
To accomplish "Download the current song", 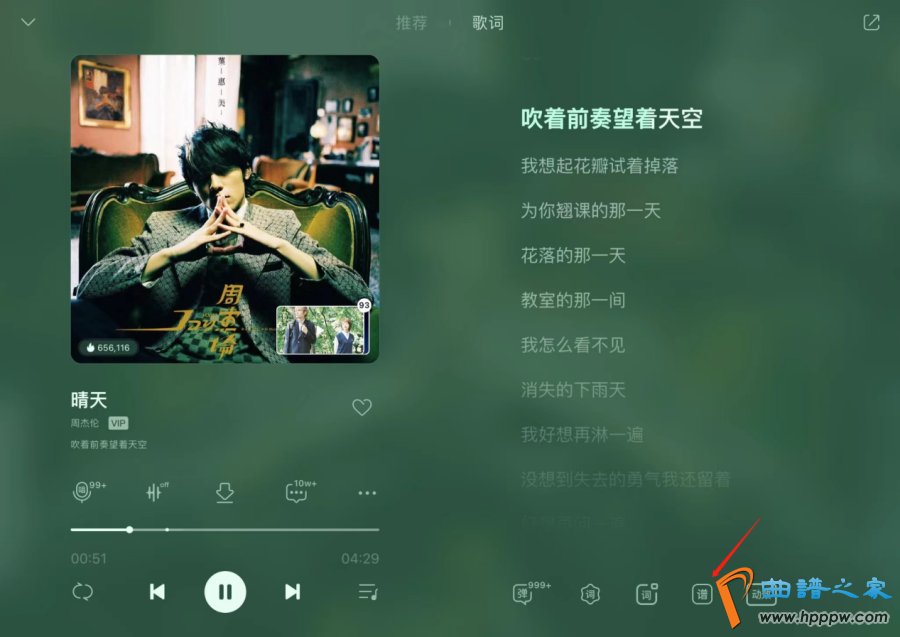I will click(225, 492).
